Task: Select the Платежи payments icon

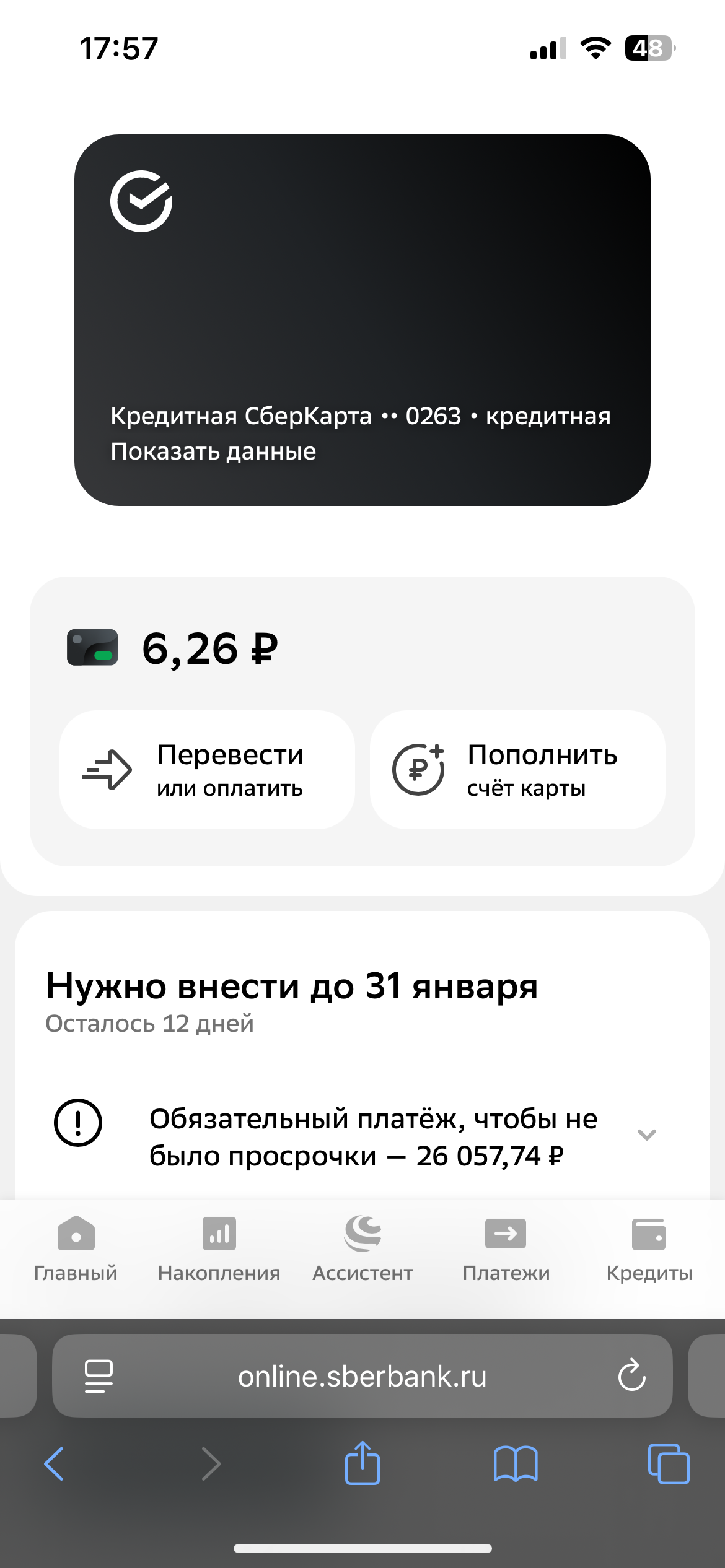Action: [506, 1232]
